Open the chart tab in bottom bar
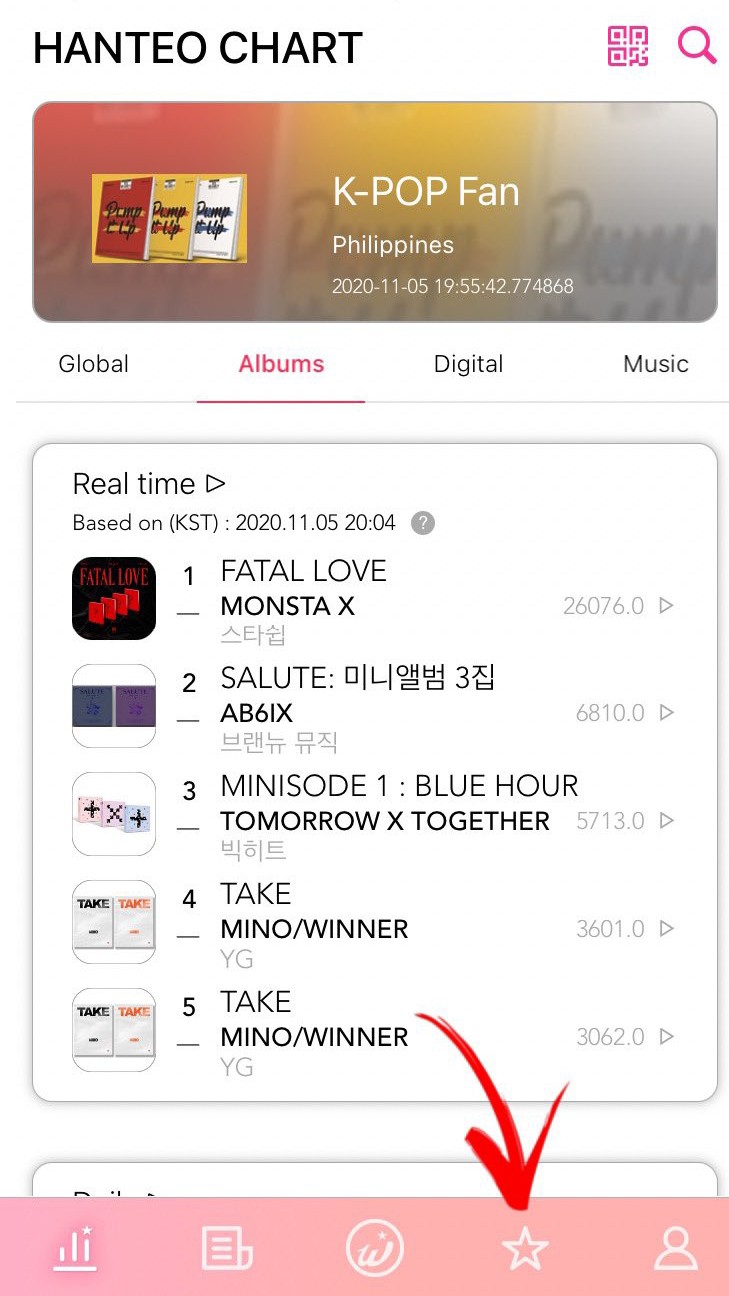The height and width of the screenshot is (1296, 729). tap(75, 1248)
